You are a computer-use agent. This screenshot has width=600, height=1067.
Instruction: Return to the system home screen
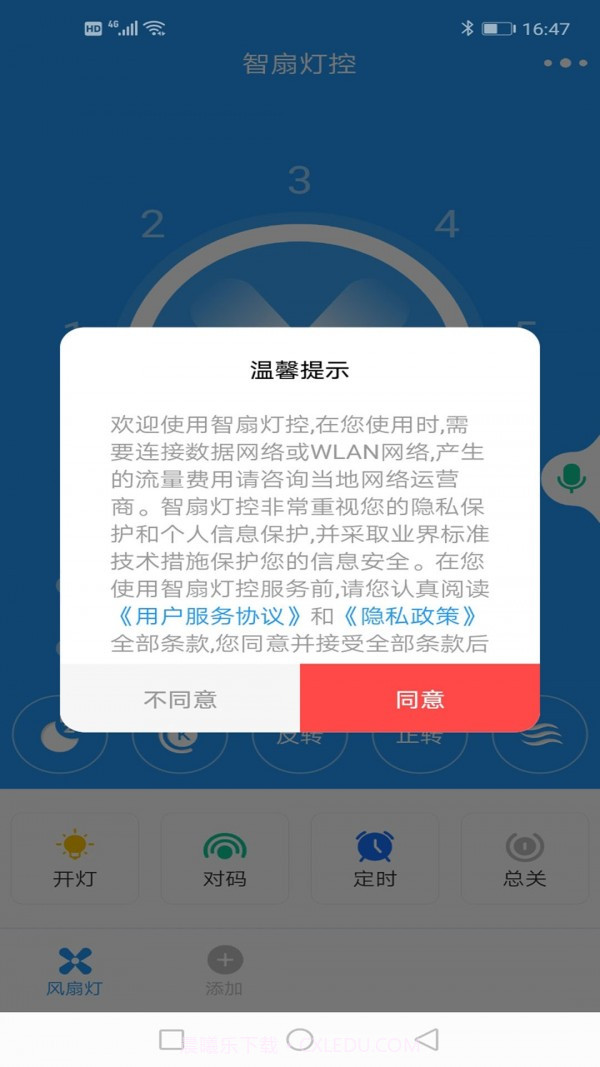tap(300, 1039)
